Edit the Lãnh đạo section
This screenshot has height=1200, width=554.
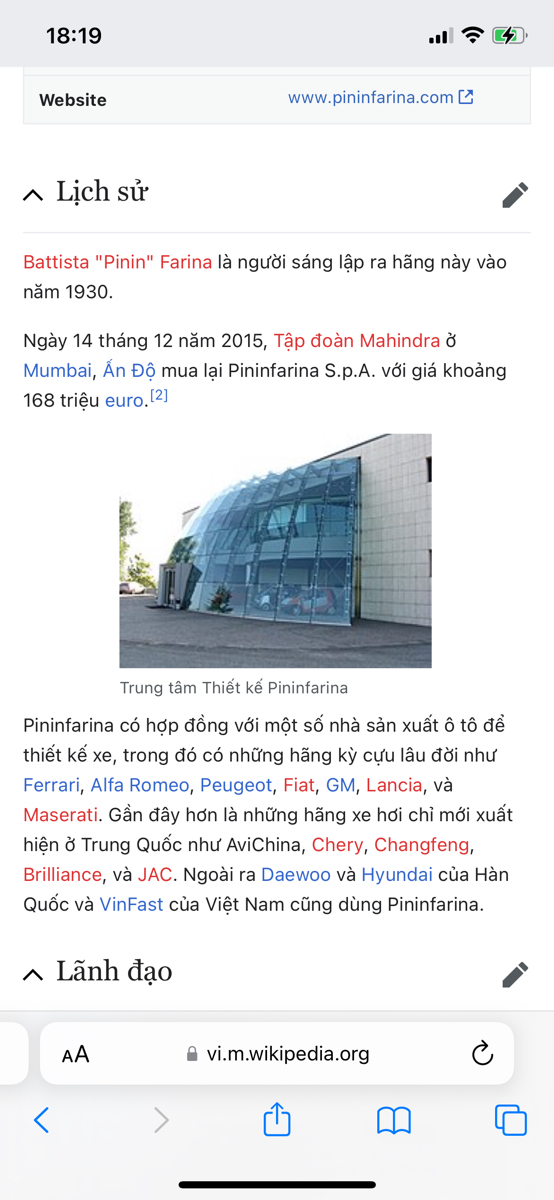coord(515,974)
